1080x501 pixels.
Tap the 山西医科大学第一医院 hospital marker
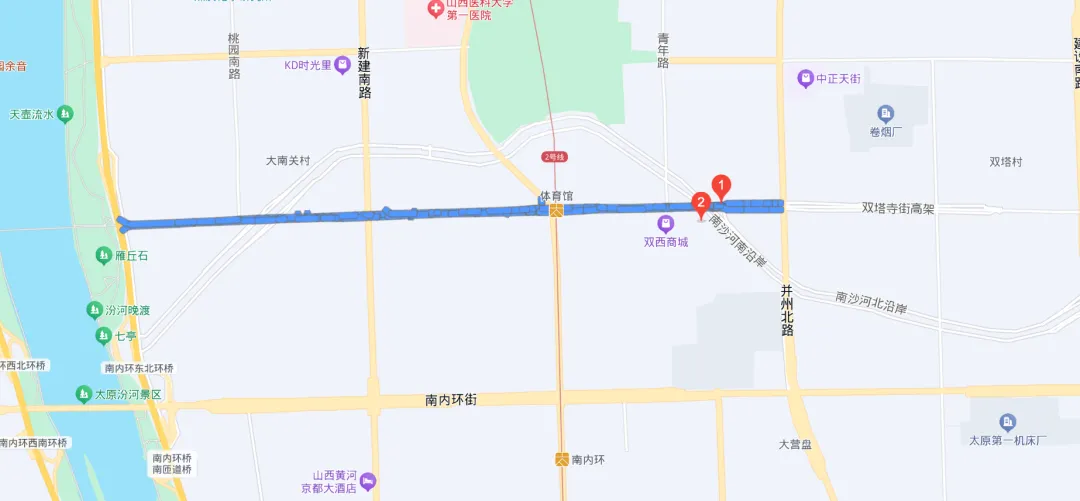pyautogui.click(x=435, y=9)
